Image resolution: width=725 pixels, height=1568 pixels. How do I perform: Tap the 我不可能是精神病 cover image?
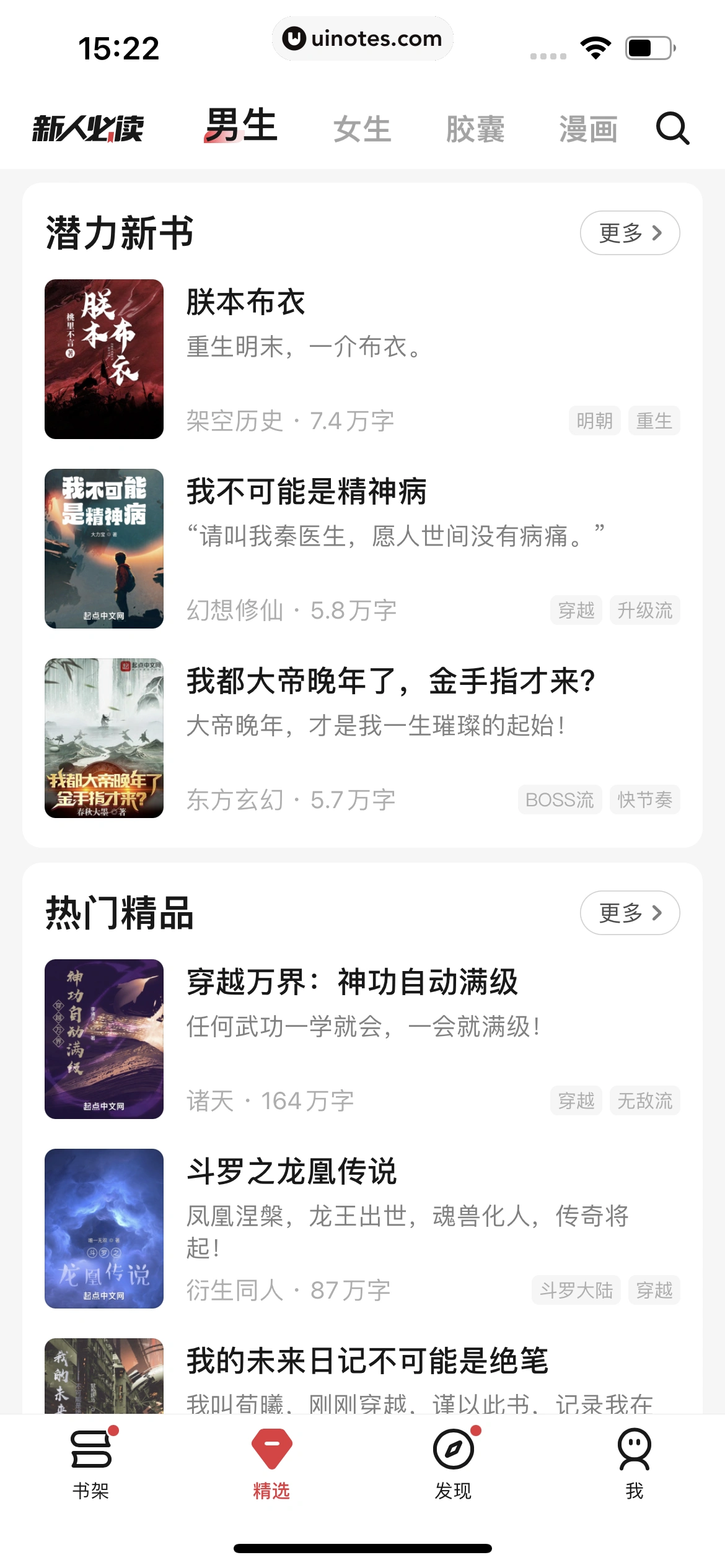(x=104, y=547)
